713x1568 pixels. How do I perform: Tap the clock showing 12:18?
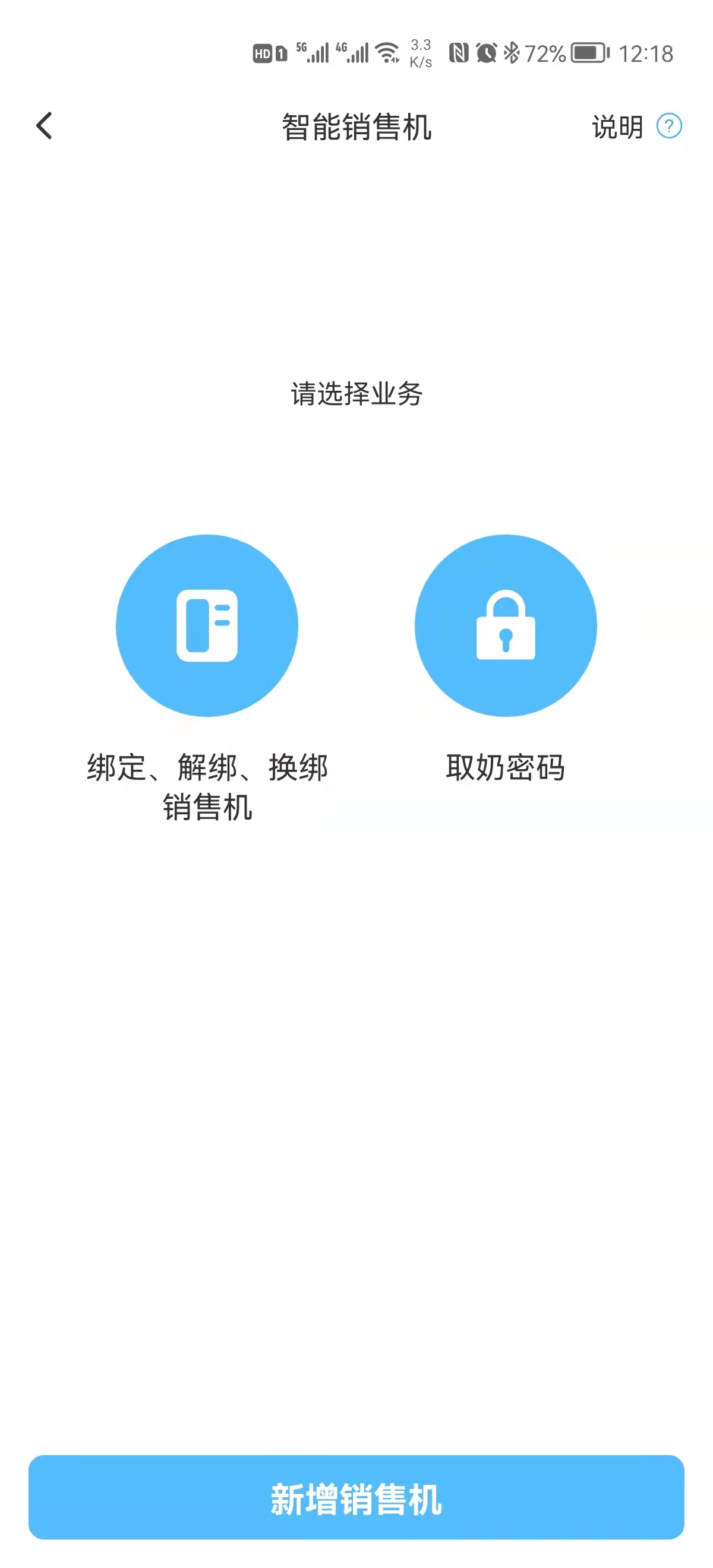click(647, 53)
